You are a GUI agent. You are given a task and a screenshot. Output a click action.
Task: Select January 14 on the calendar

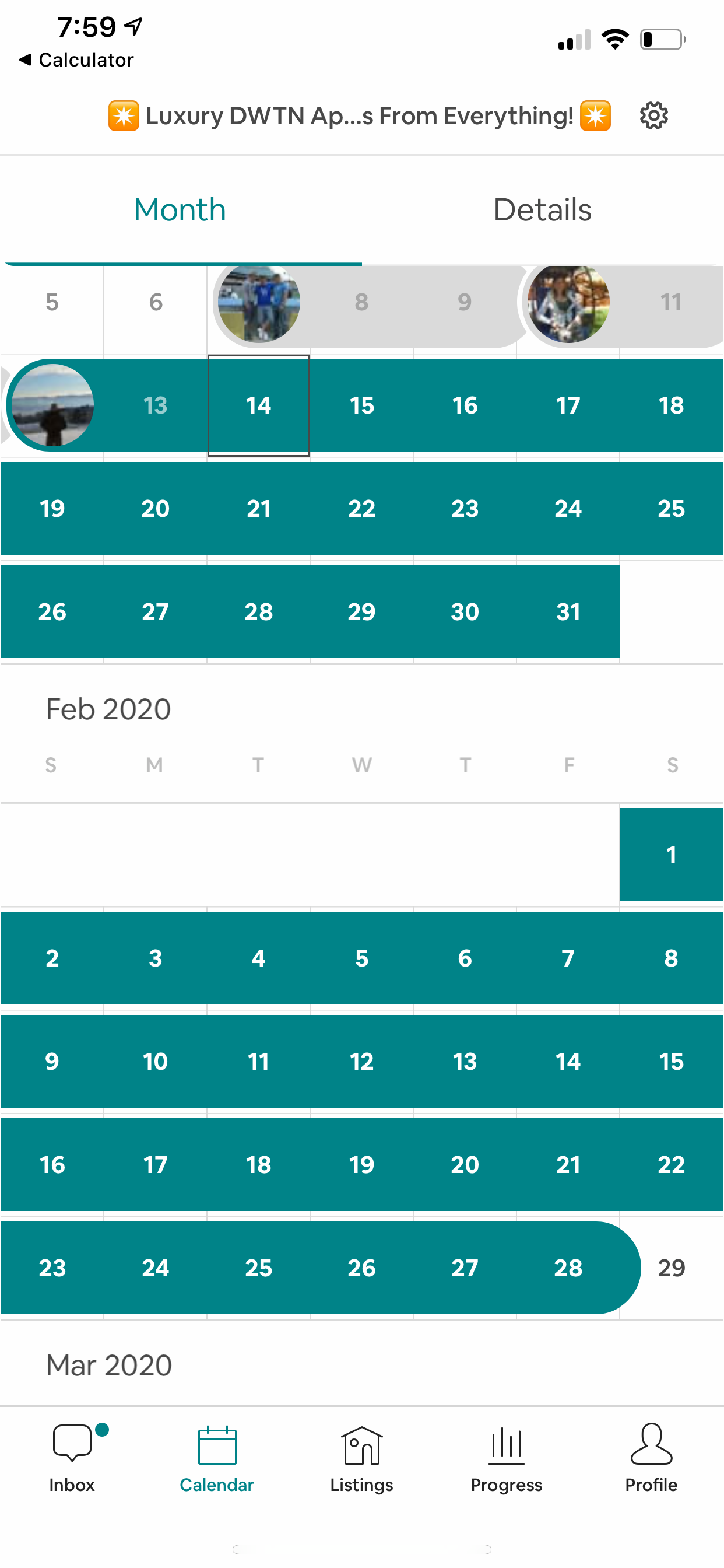point(259,405)
